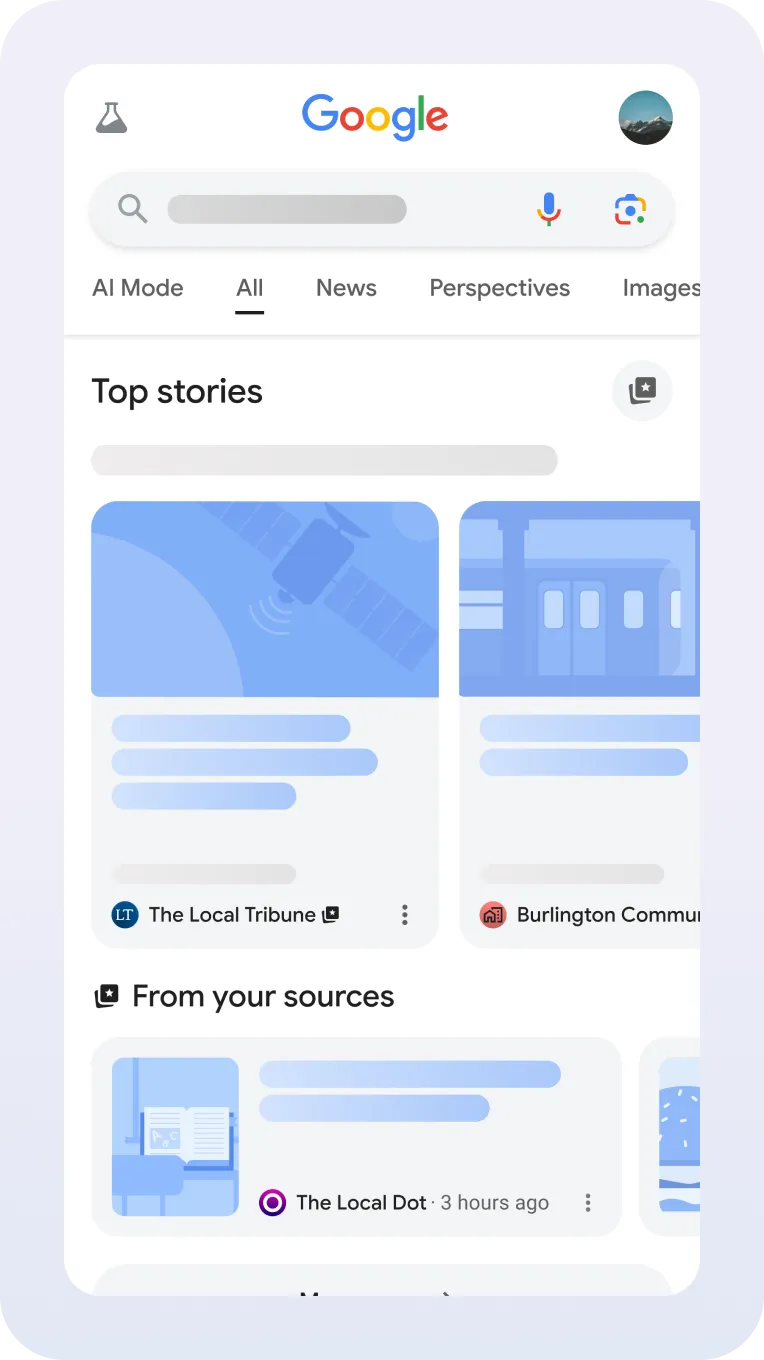
Task: Open Search Labs flask icon
Action: 112,118
